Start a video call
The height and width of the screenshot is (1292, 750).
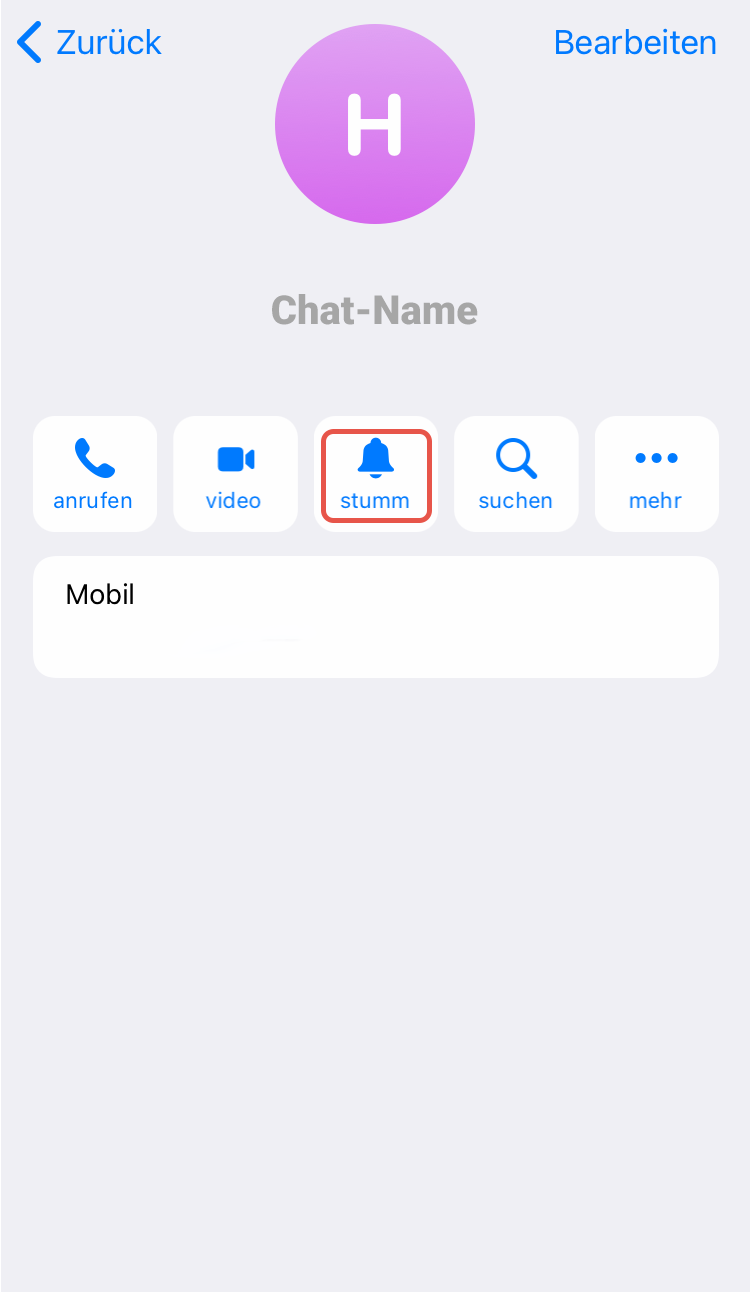[235, 474]
